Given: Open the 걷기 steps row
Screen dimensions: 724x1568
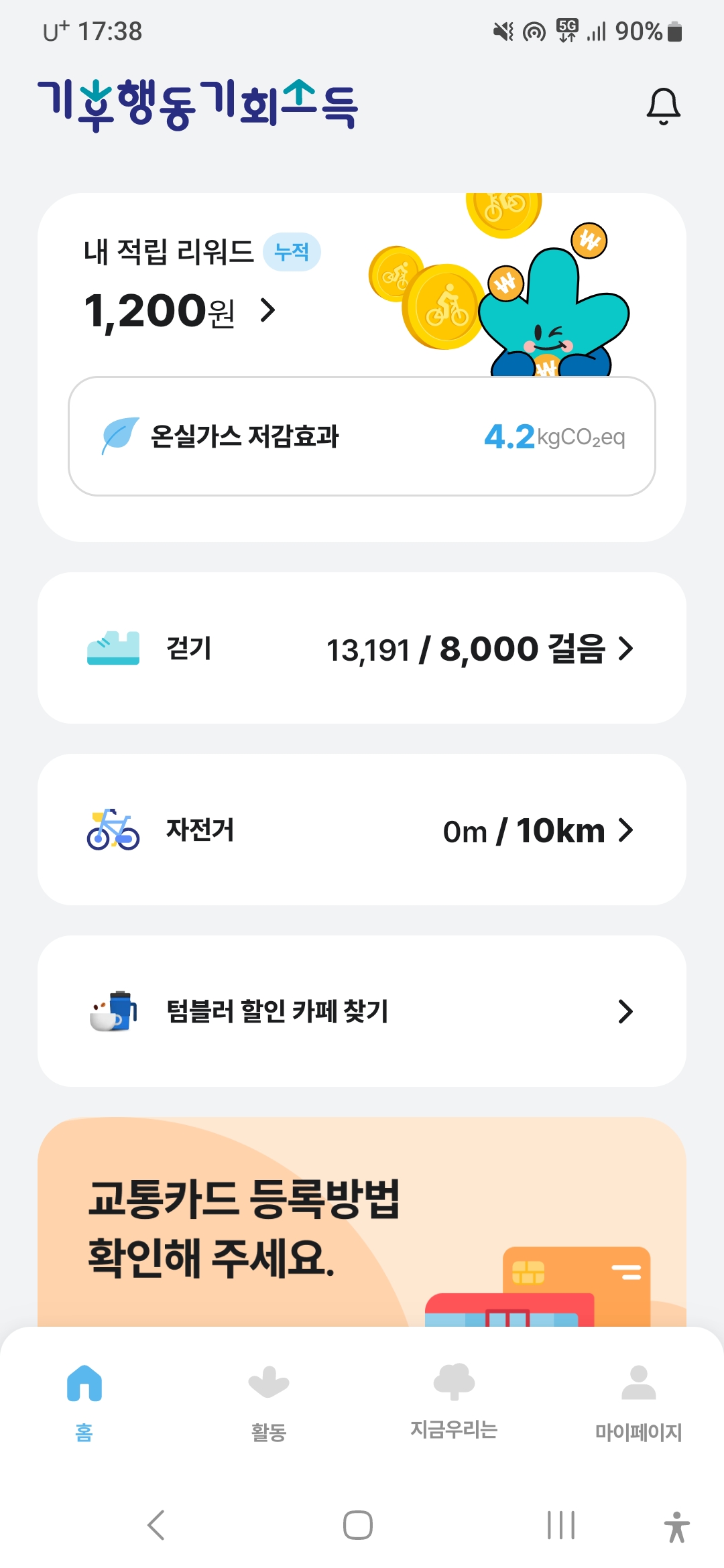Looking at the screenshot, I should coord(362,648).
